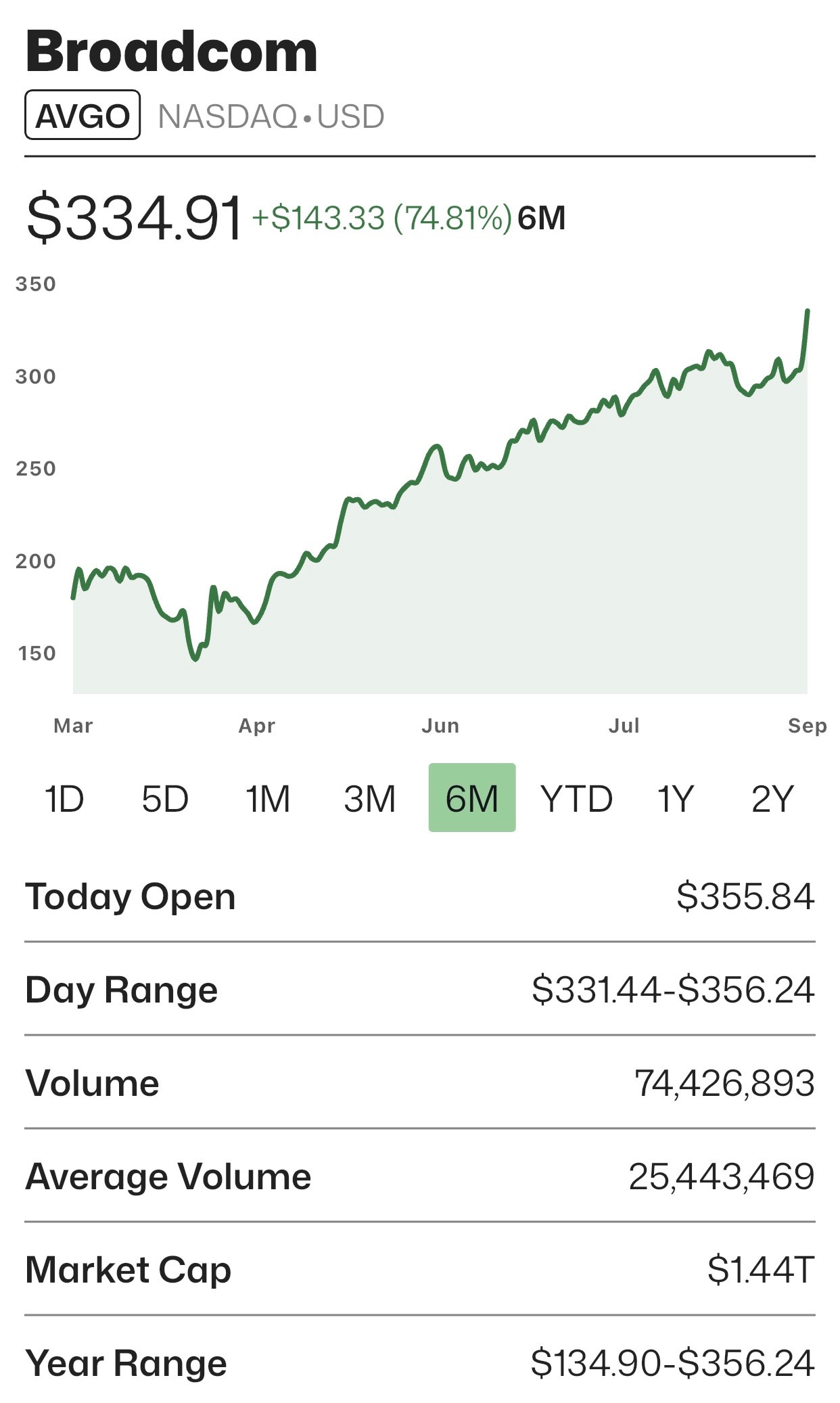Tap the highlighted 6M range

[x=472, y=798]
